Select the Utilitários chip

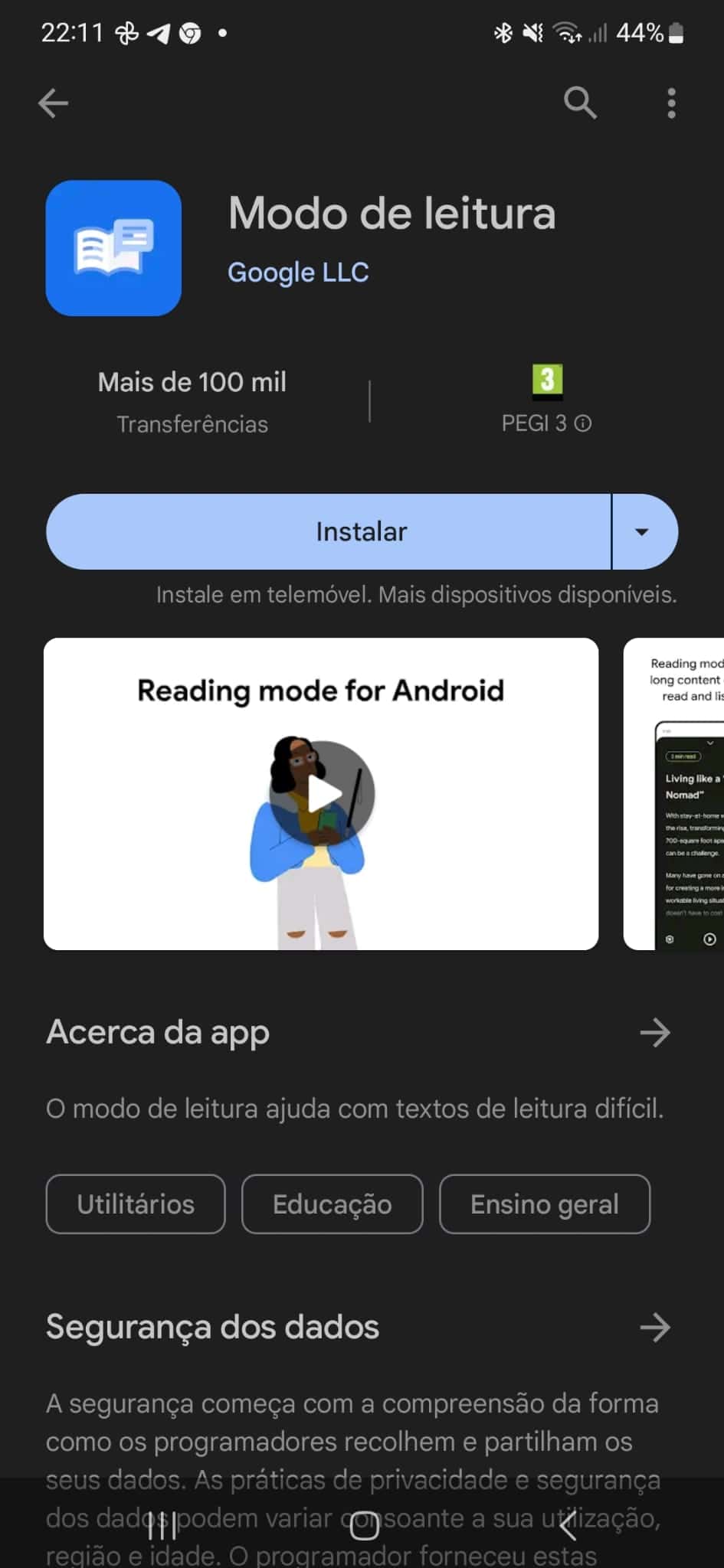click(136, 1204)
